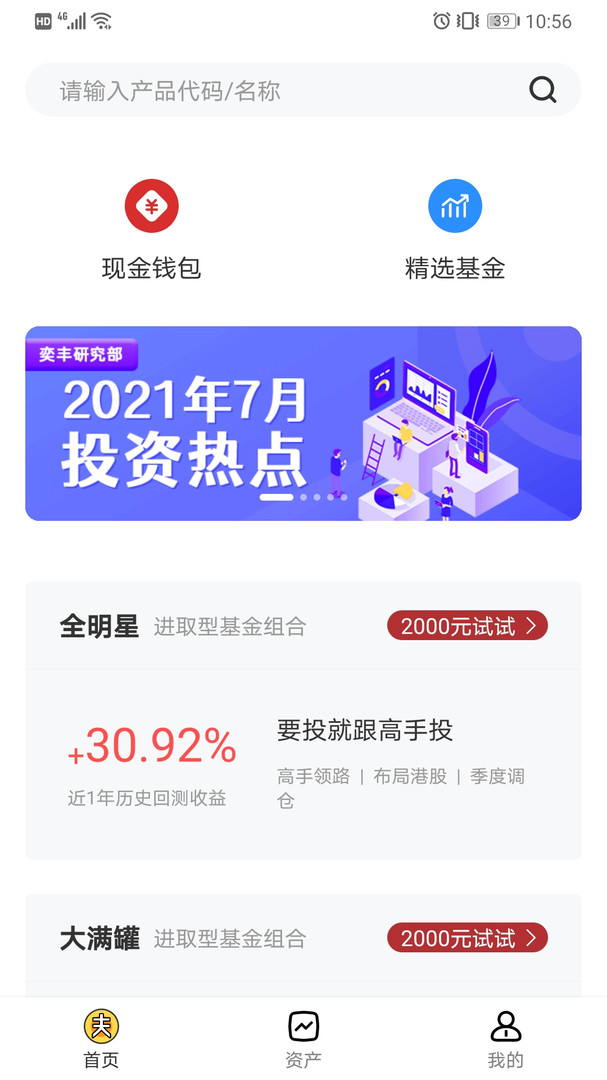Tap 2000元试试 on the 全明星 card
Viewport: 607px width, 1080px height.
pos(467,627)
